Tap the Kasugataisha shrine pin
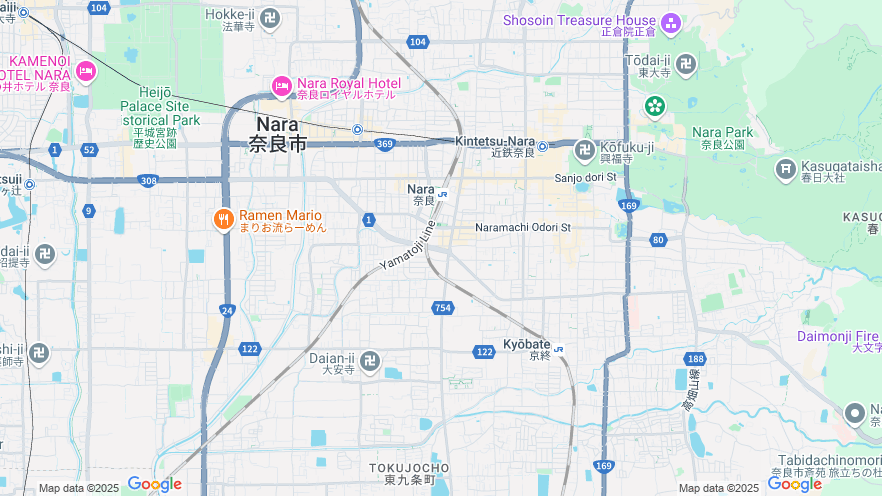This screenshot has height=496, width=882. [x=785, y=169]
